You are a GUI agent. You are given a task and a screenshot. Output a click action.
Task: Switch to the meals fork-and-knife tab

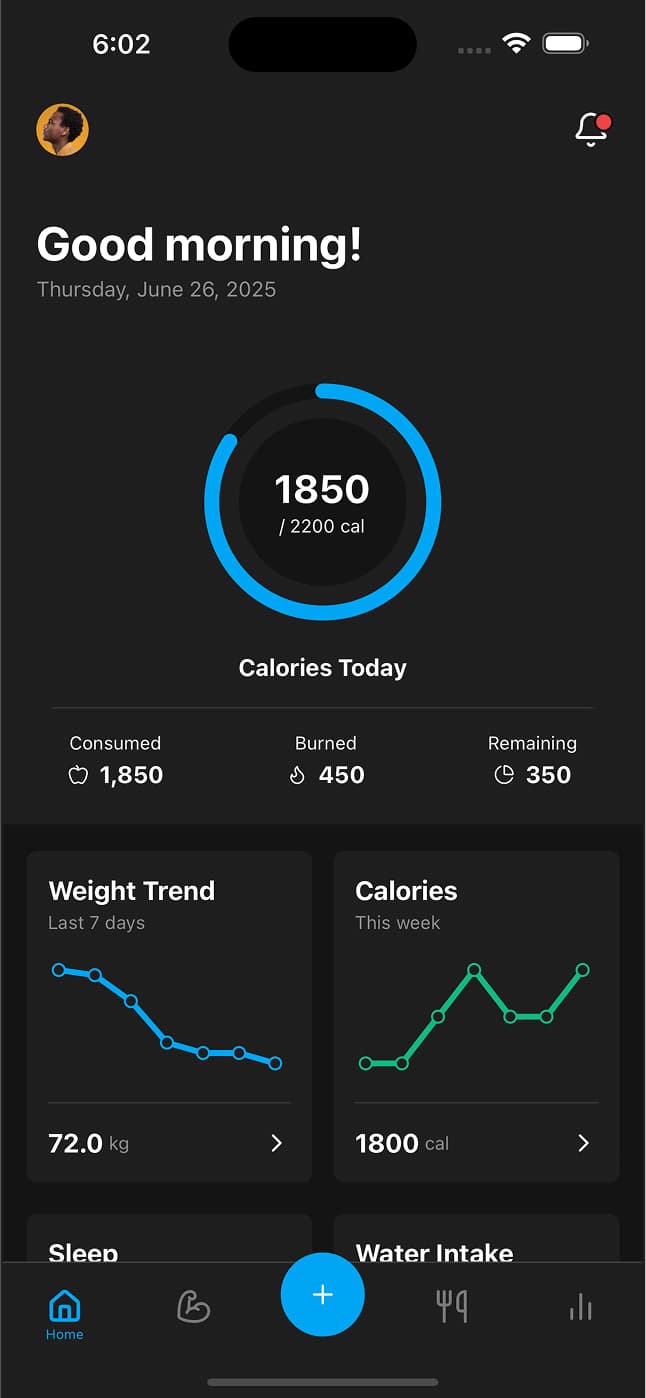[x=452, y=1306]
